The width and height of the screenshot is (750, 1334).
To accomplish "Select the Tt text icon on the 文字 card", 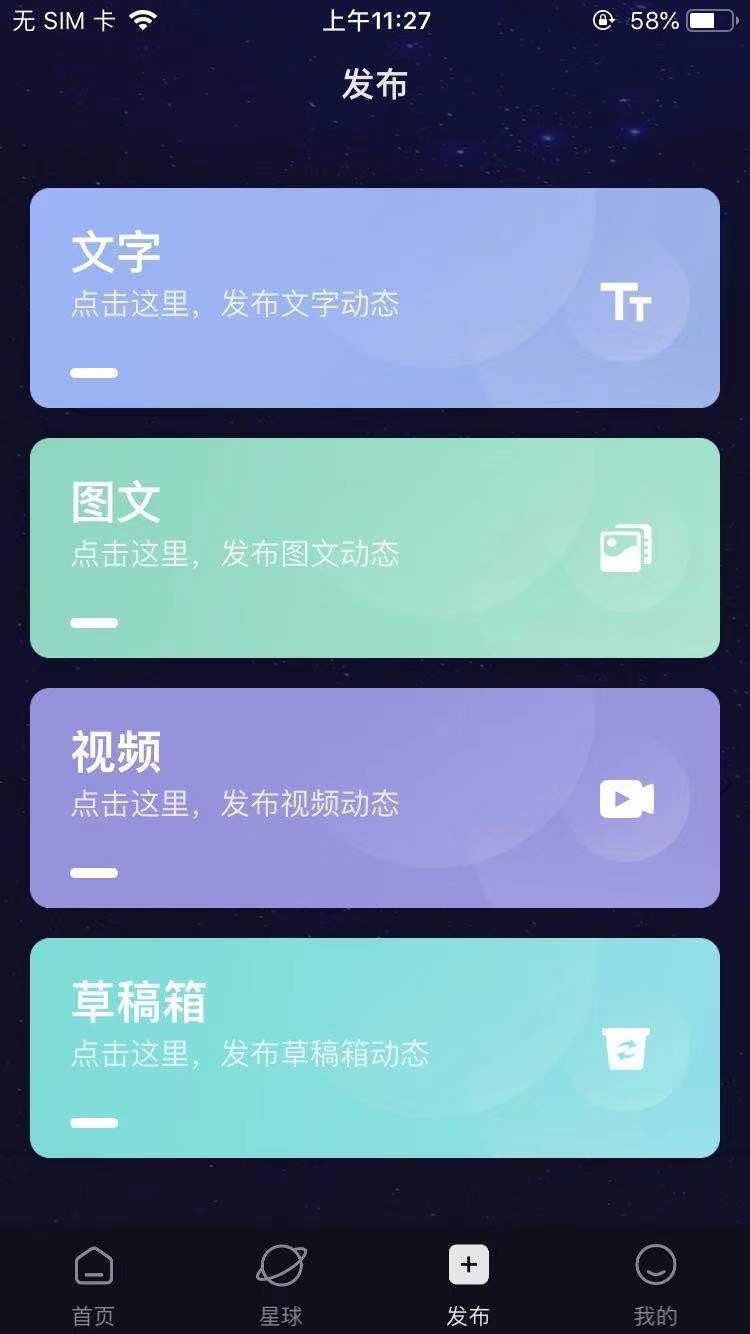I will 628,300.
